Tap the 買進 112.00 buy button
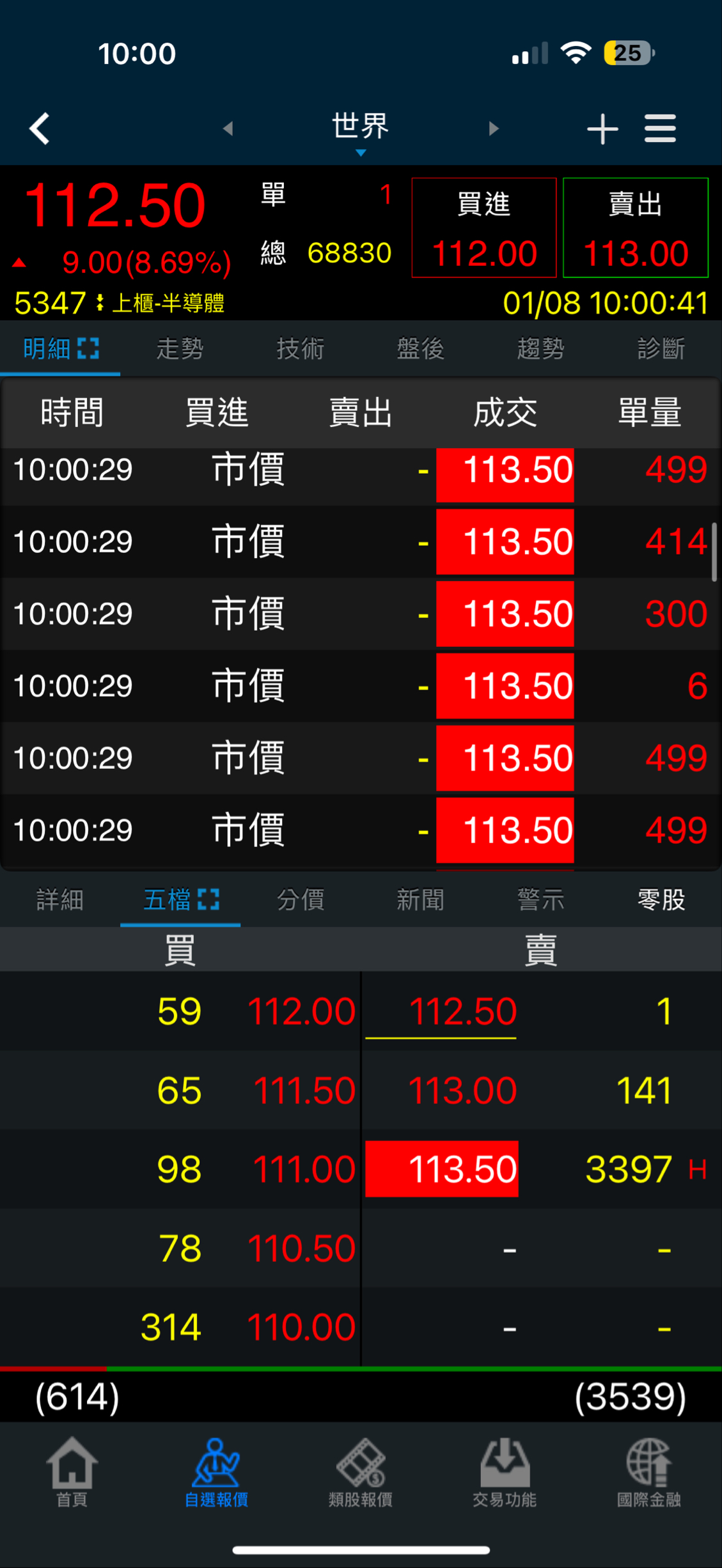The height and width of the screenshot is (1568, 722). tap(484, 228)
